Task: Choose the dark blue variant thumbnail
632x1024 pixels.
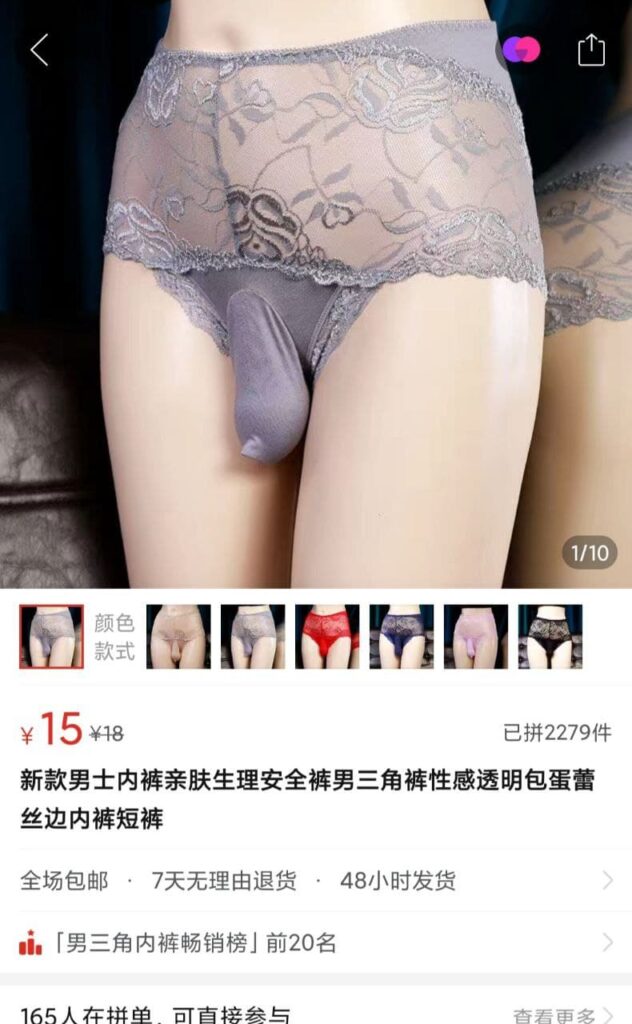Action: click(401, 637)
